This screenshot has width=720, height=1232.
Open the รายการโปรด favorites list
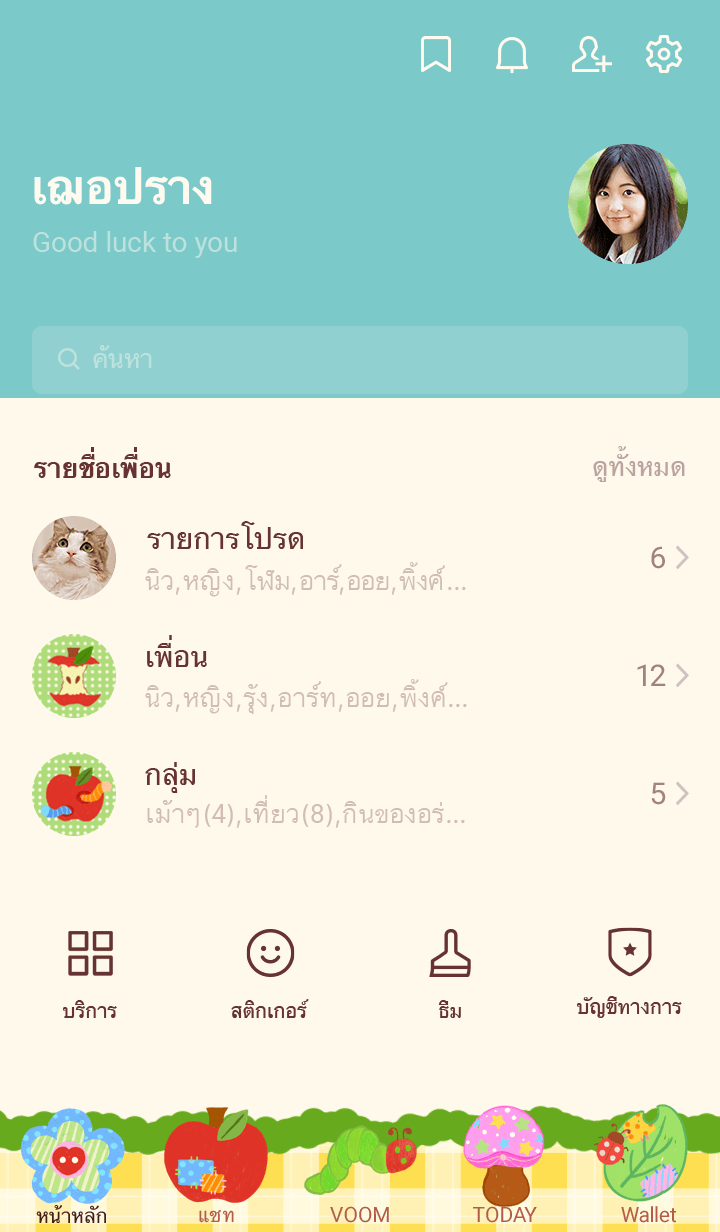click(x=360, y=558)
